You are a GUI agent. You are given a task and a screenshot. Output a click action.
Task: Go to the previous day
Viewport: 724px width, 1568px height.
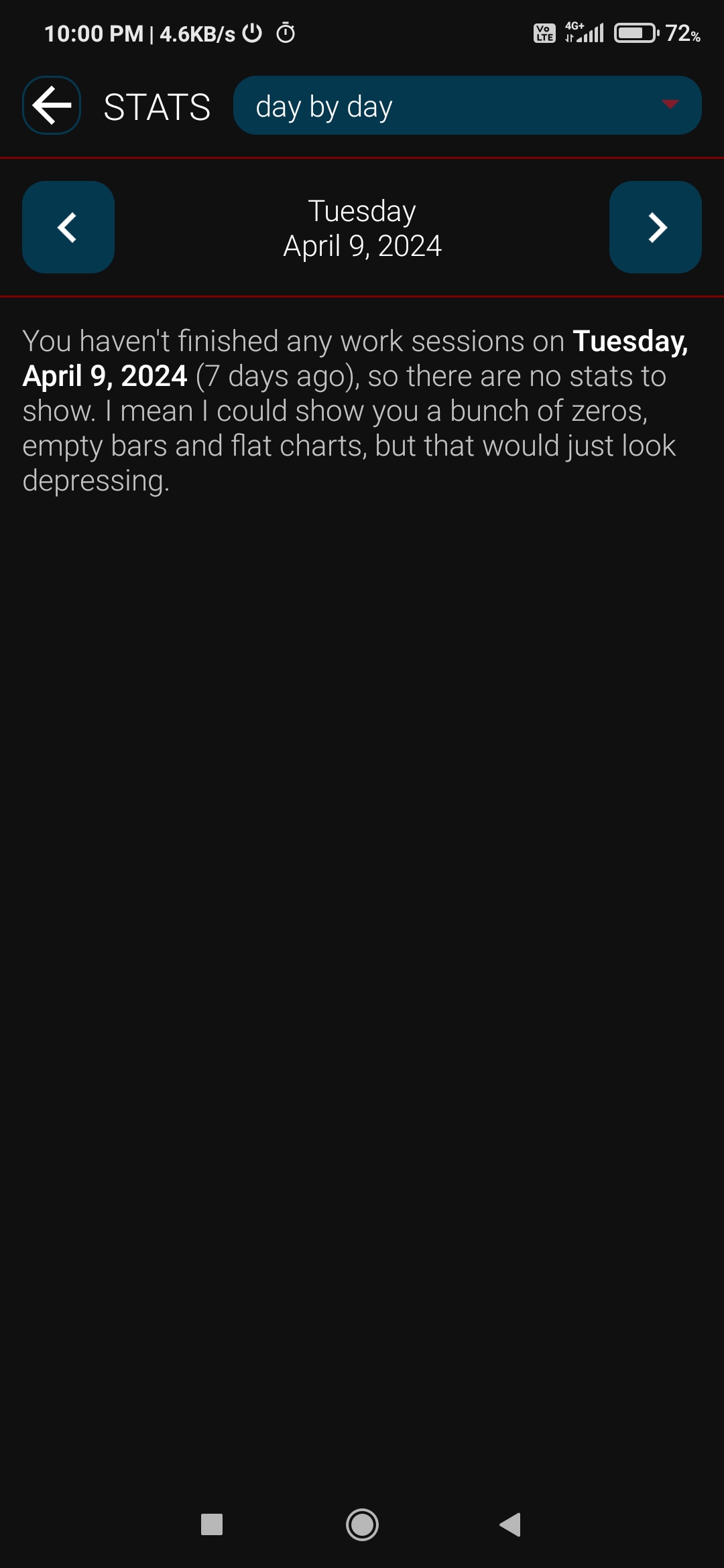point(68,227)
